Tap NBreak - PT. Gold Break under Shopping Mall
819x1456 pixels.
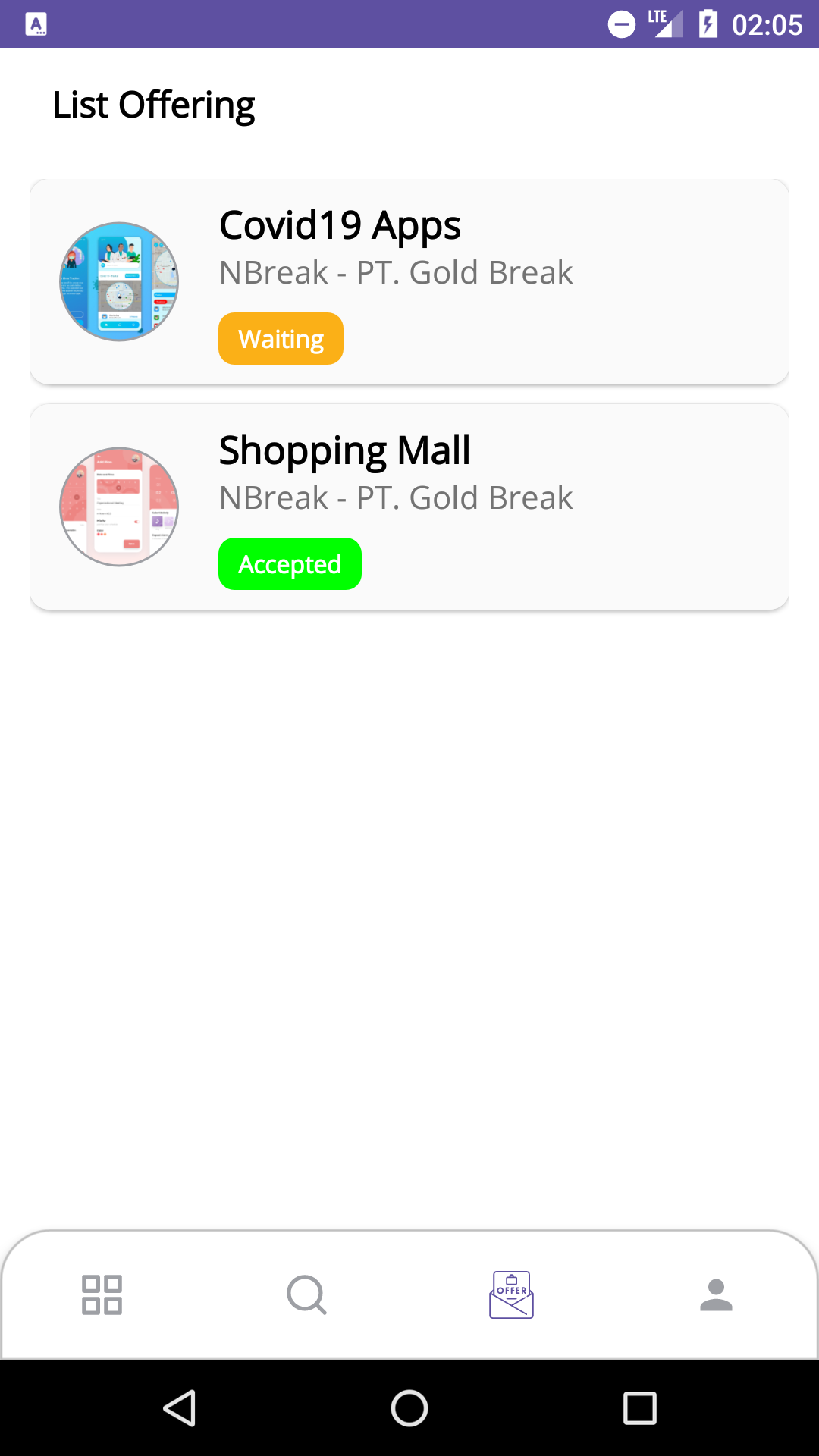(x=395, y=497)
